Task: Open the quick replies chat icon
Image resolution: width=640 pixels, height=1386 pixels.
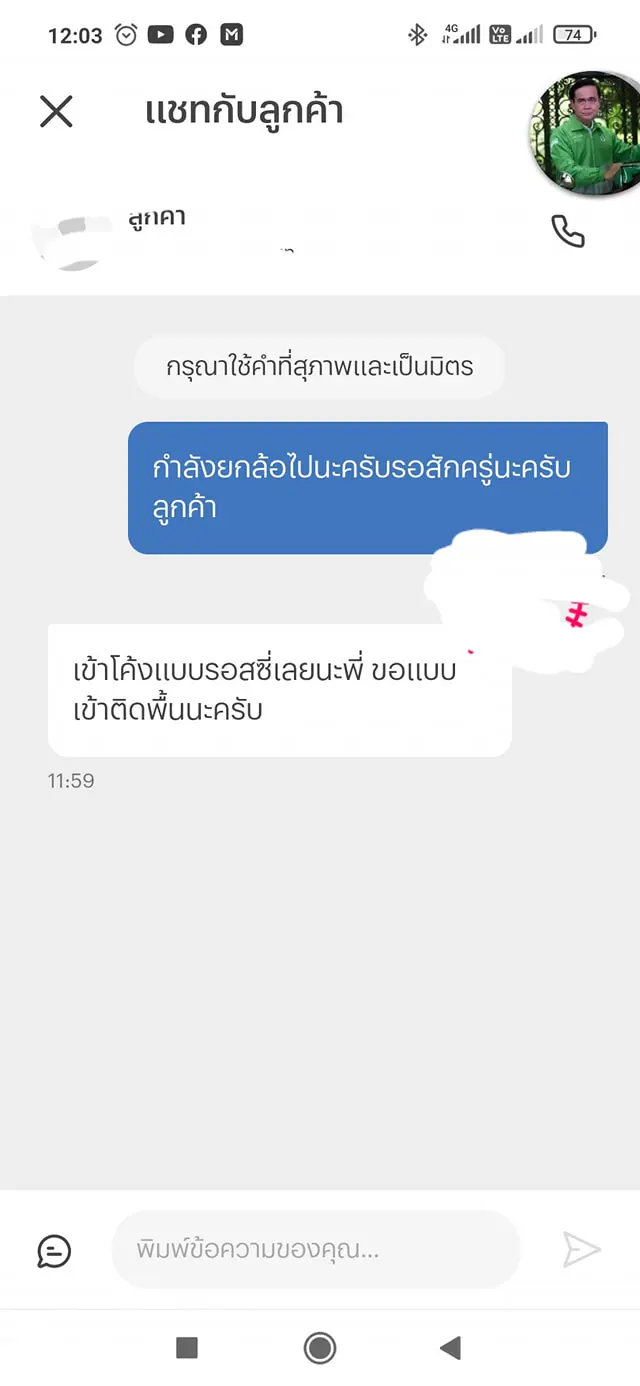Action: click(x=54, y=1251)
